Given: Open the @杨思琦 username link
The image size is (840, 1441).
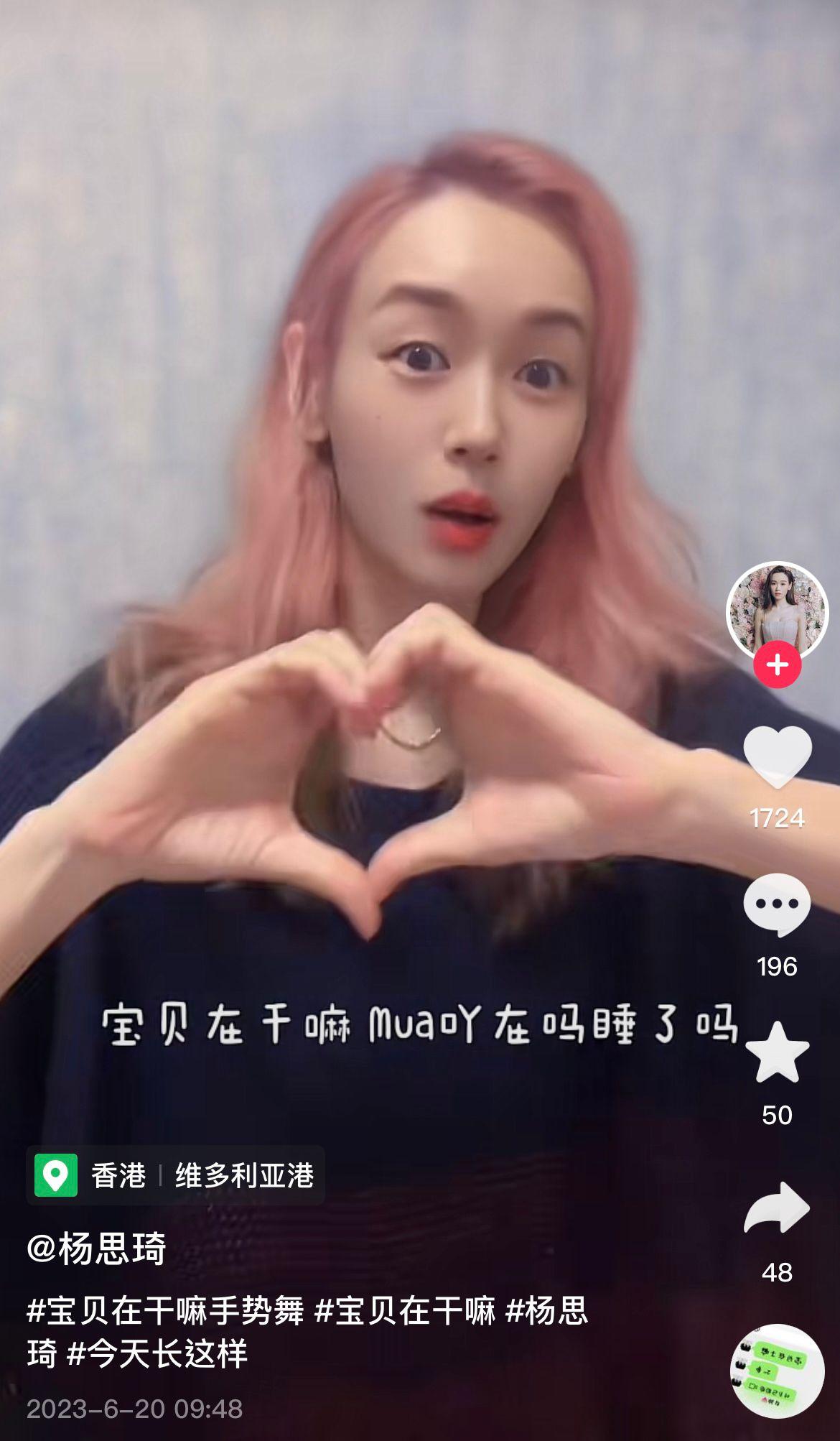Looking at the screenshot, I should tap(97, 1248).
